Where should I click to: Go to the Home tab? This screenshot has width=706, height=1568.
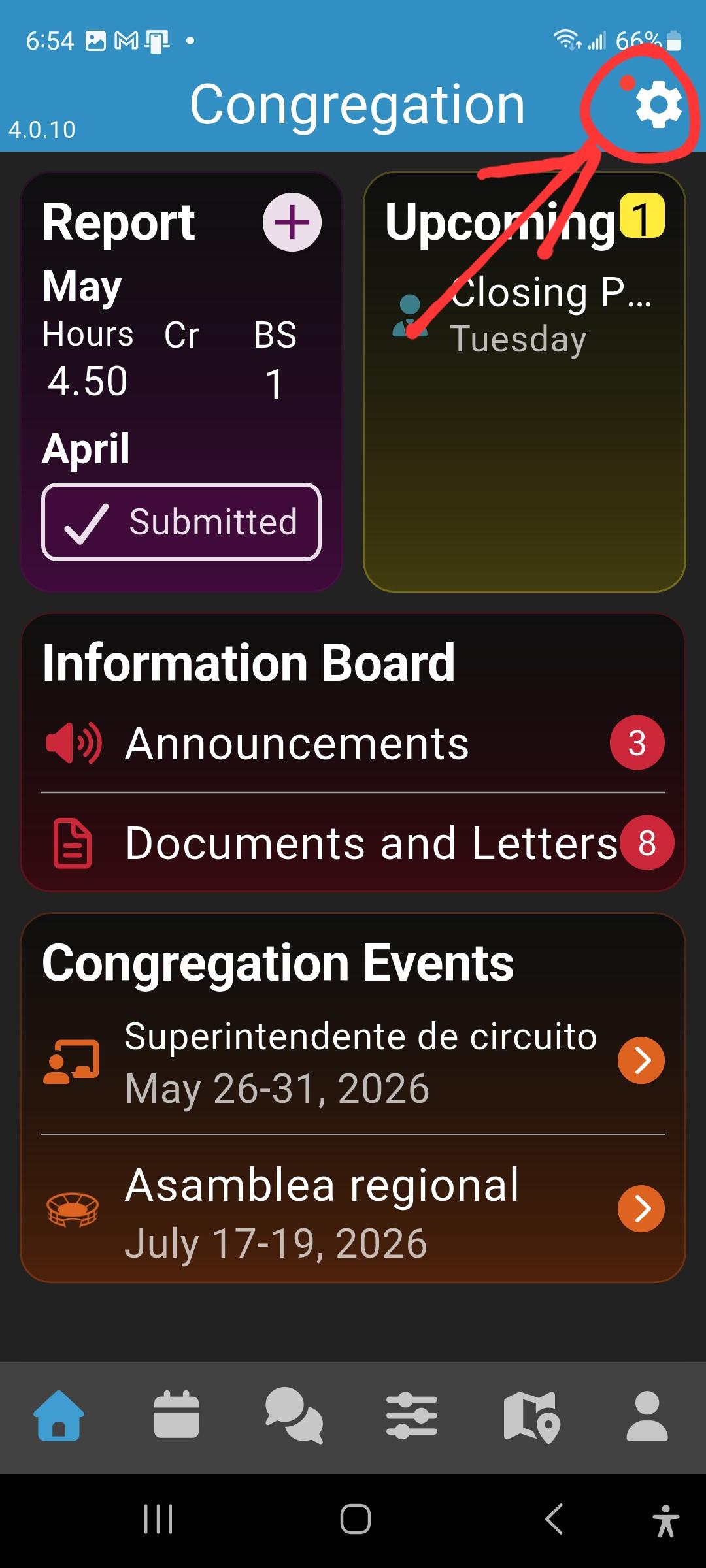click(59, 1416)
